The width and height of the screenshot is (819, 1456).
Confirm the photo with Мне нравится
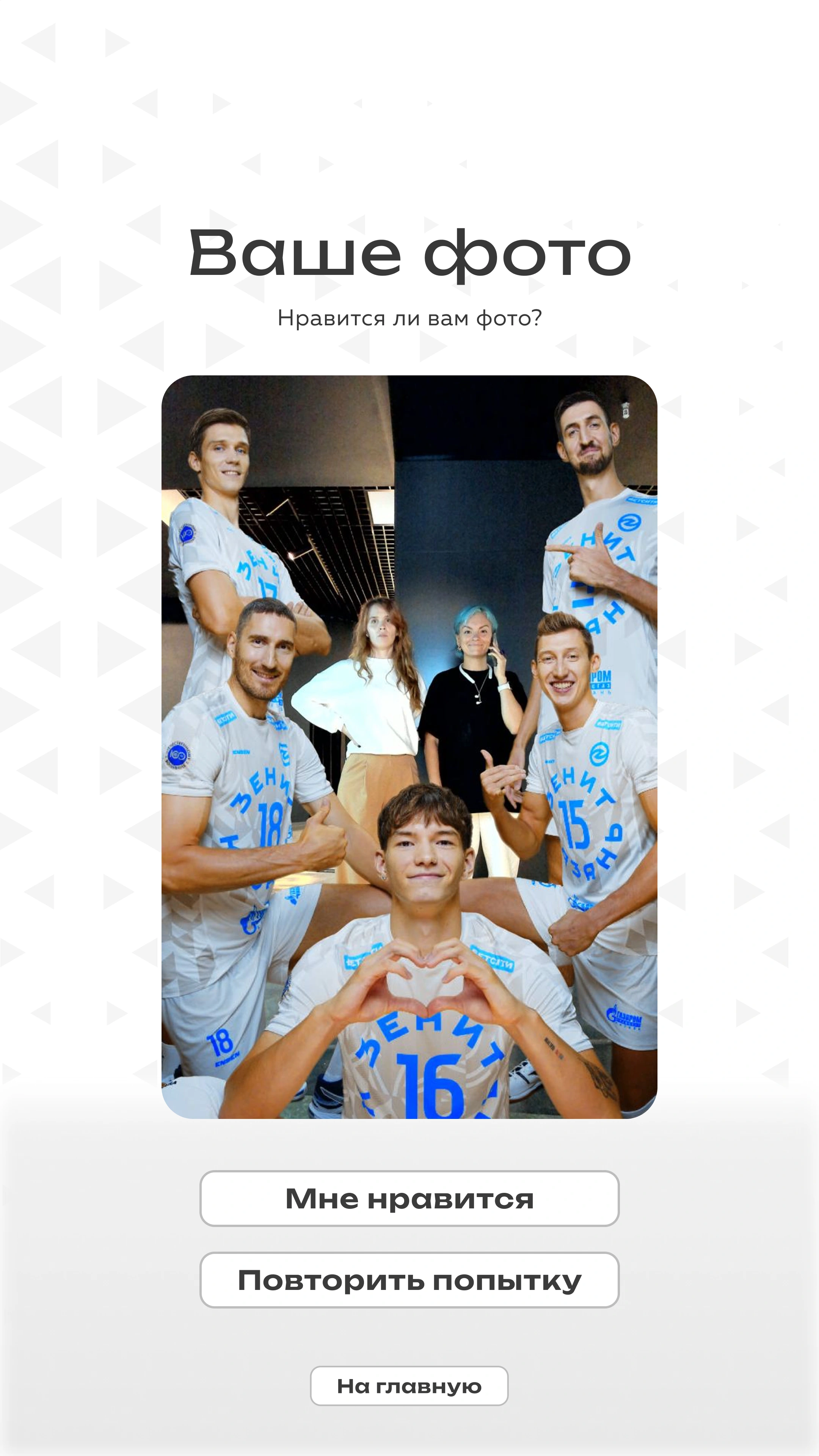coord(409,1198)
